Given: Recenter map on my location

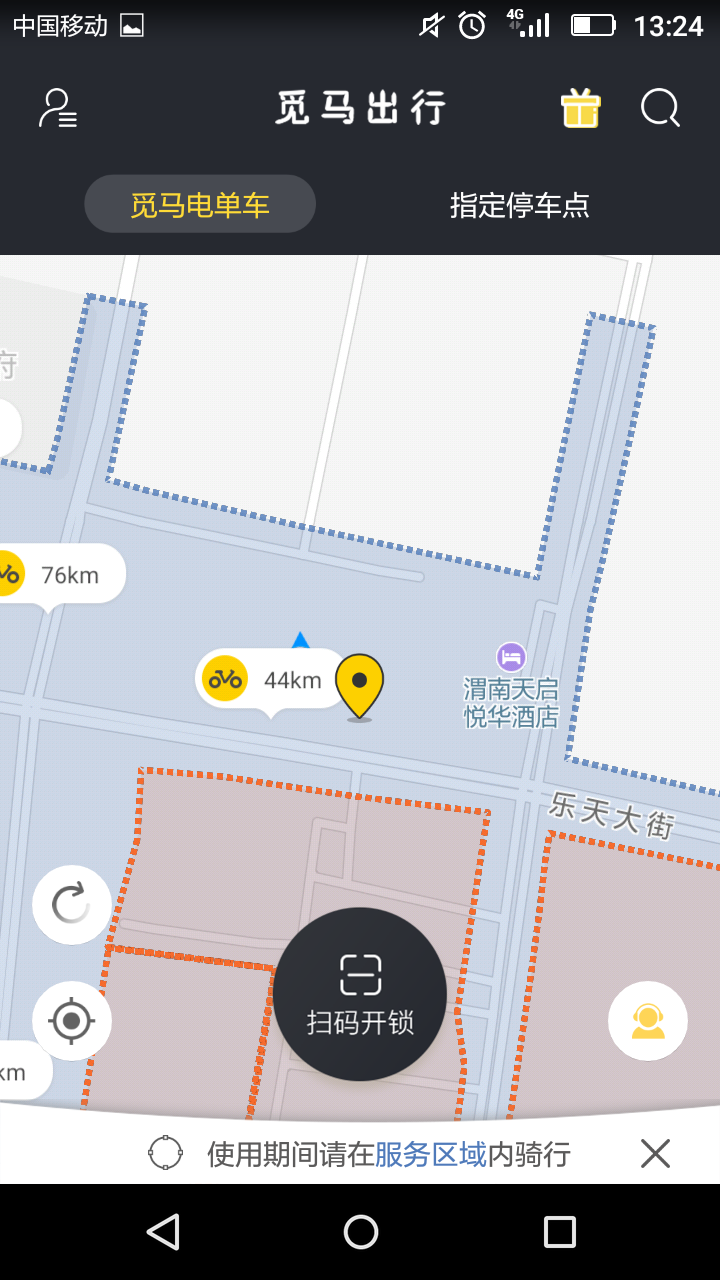Looking at the screenshot, I should click(x=71, y=1021).
